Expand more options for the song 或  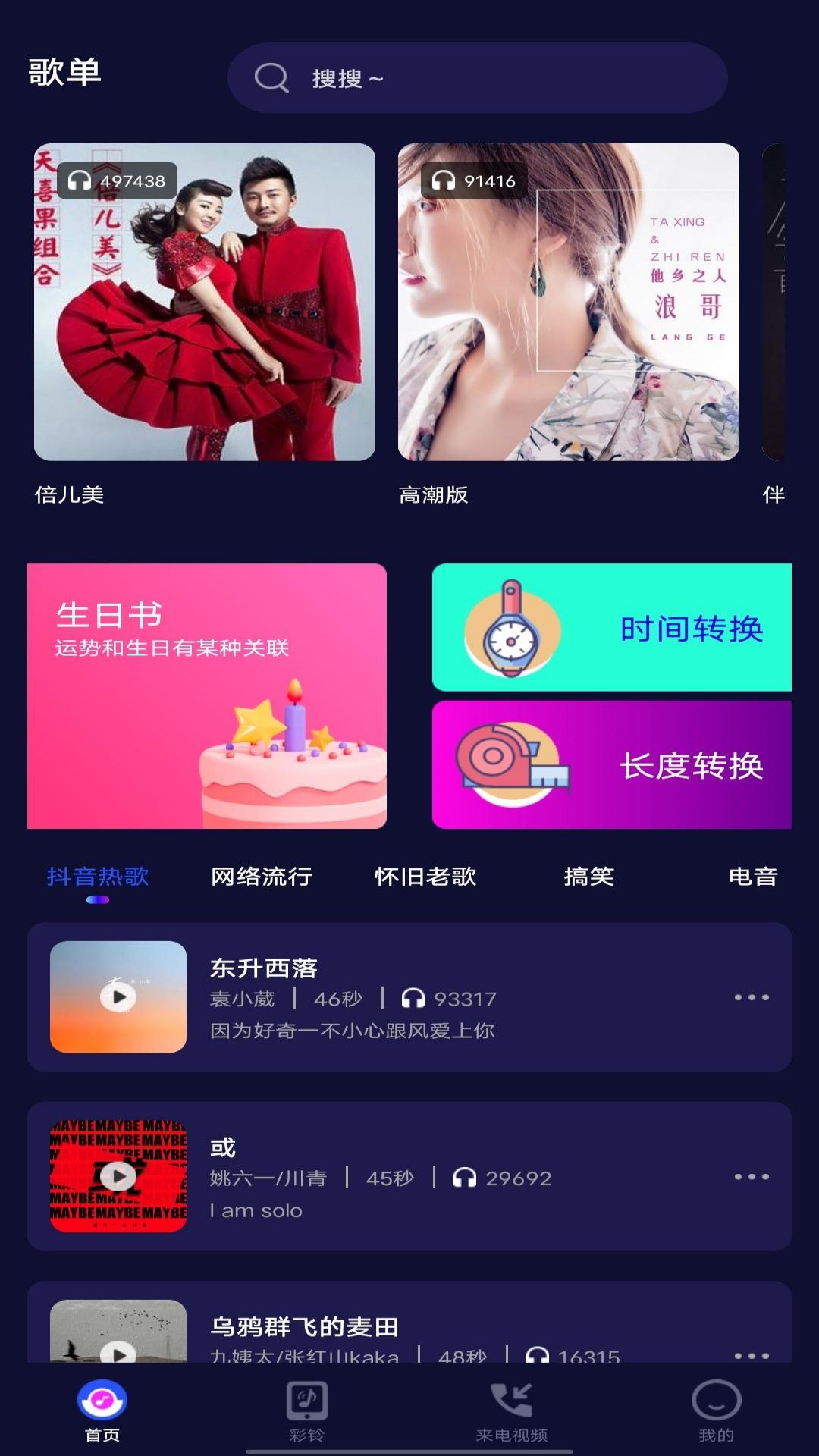[751, 1178]
